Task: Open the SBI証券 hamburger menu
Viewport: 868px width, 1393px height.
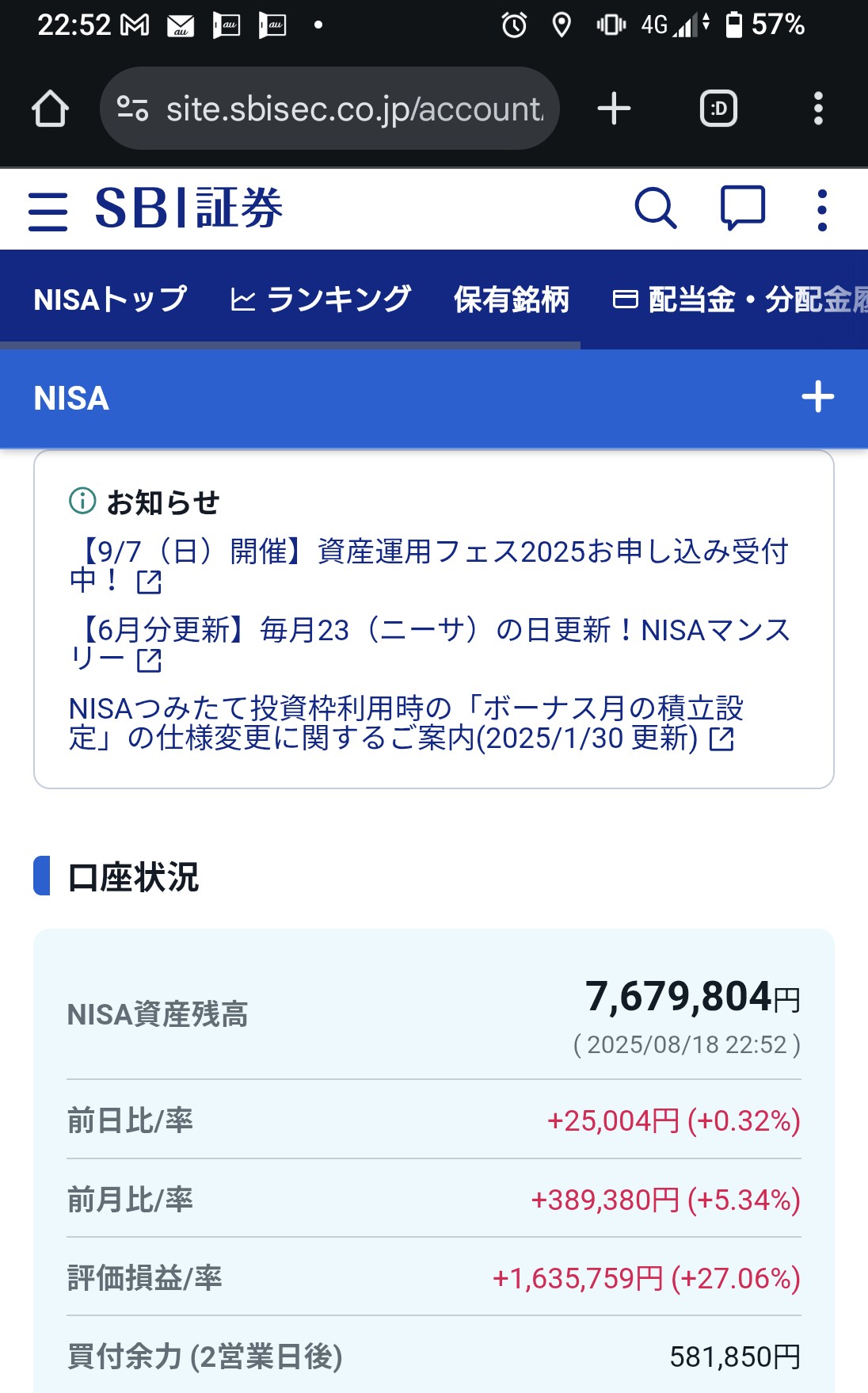Action: [x=48, y=211]
